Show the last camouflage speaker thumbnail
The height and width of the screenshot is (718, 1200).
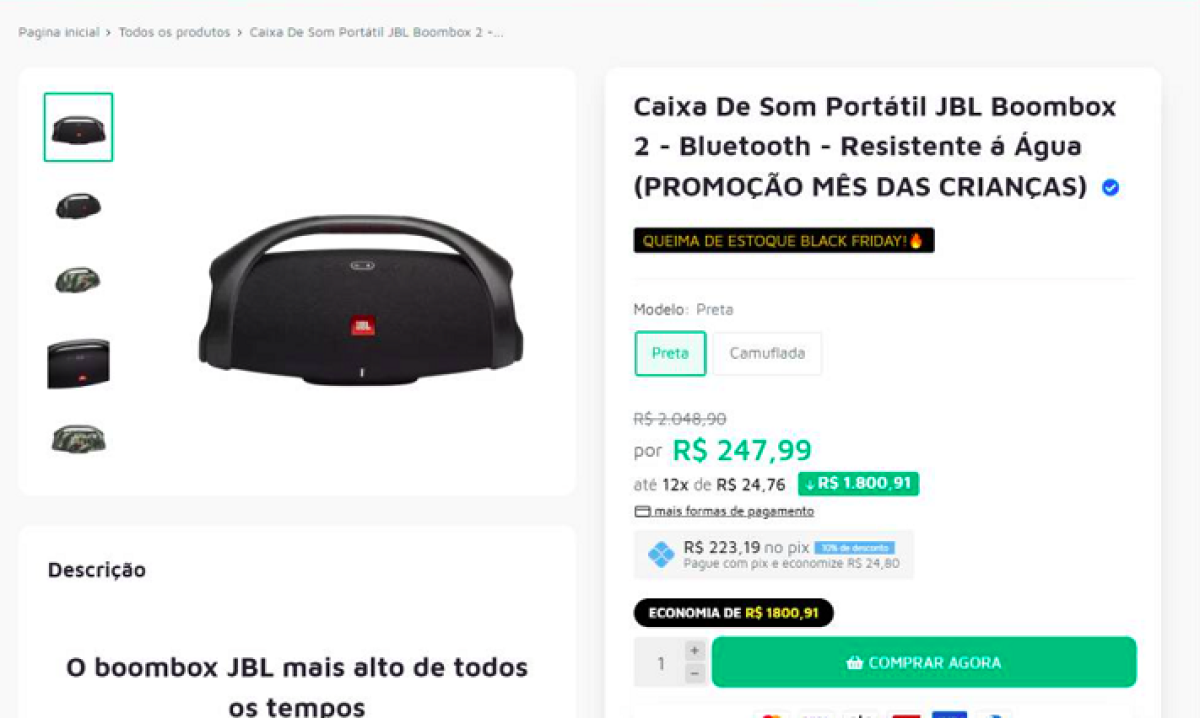[78, 438]
